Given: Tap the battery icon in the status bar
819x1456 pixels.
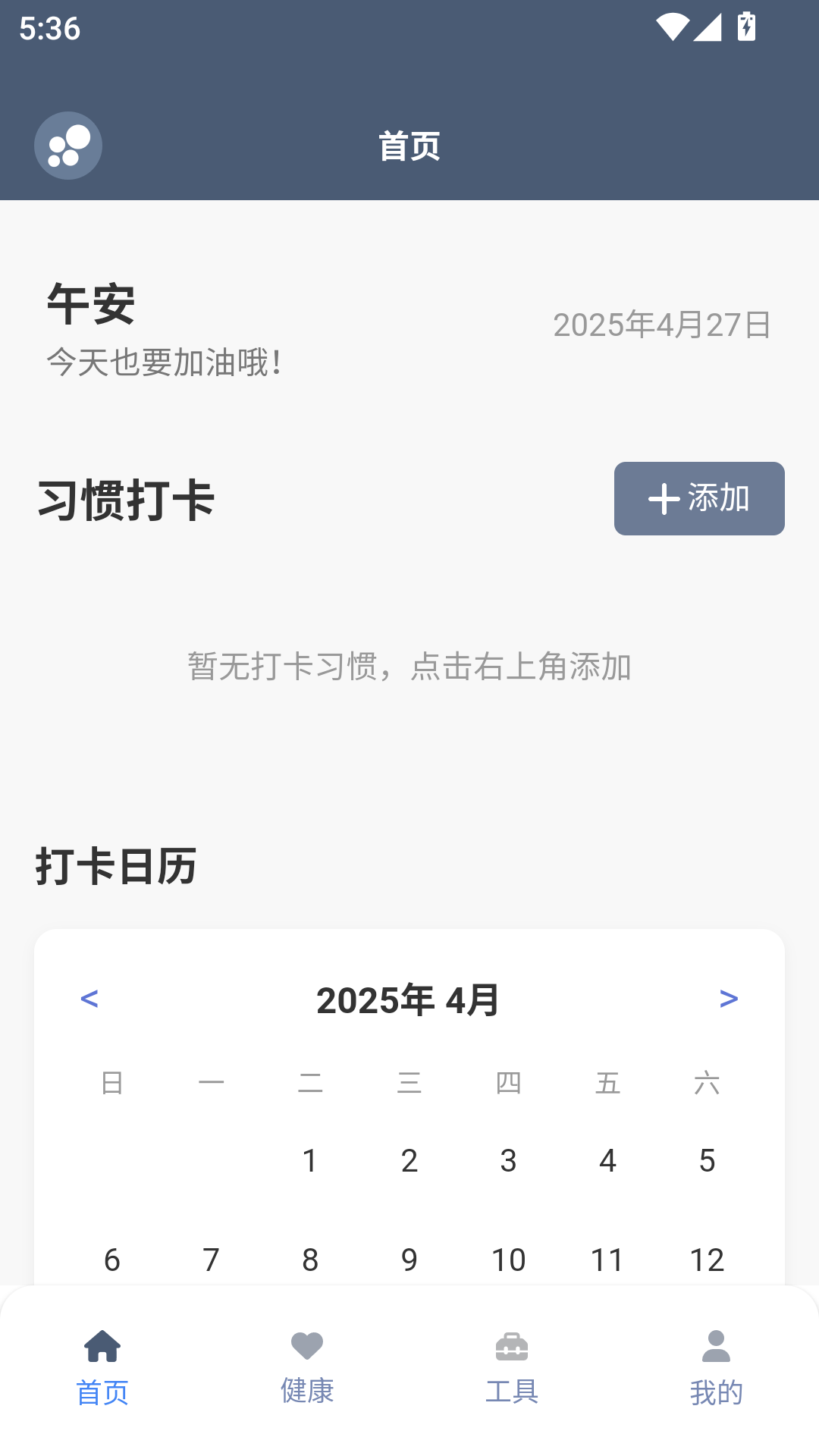Looking at the screenshot, I should click(x=747, y=25).
